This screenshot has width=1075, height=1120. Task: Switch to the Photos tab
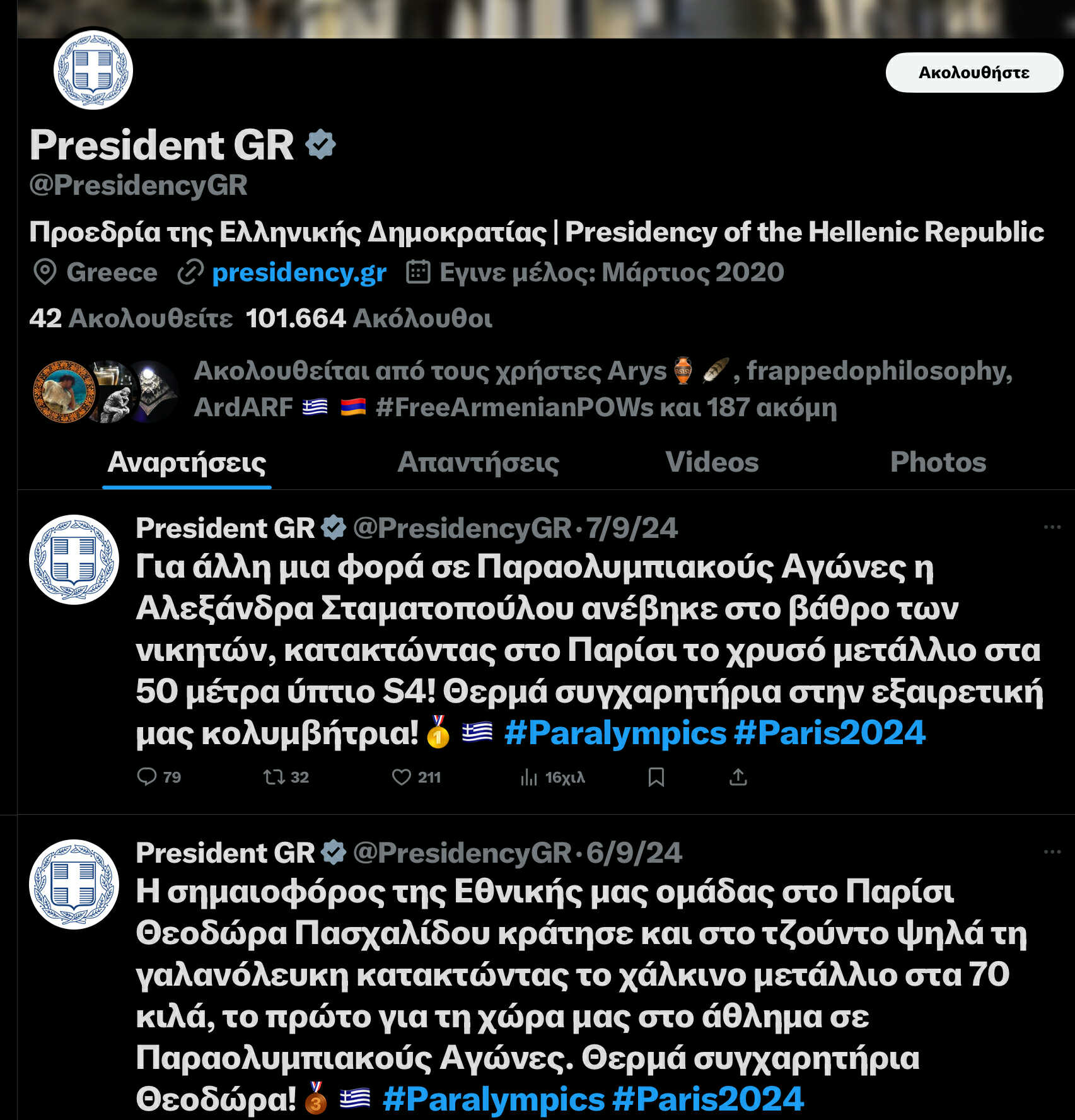(x=938, y=462)
